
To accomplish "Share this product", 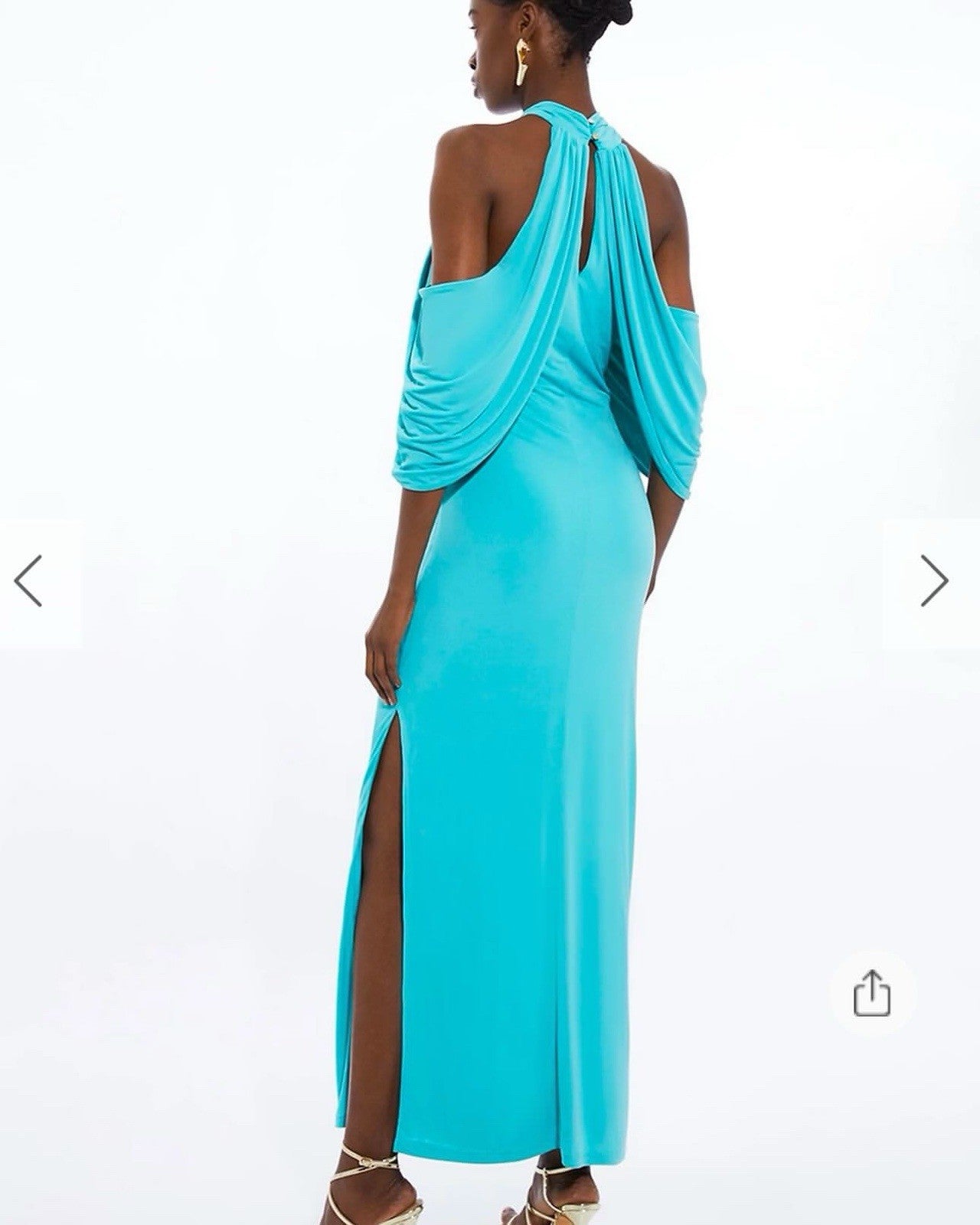I will (x=872, y=994).
